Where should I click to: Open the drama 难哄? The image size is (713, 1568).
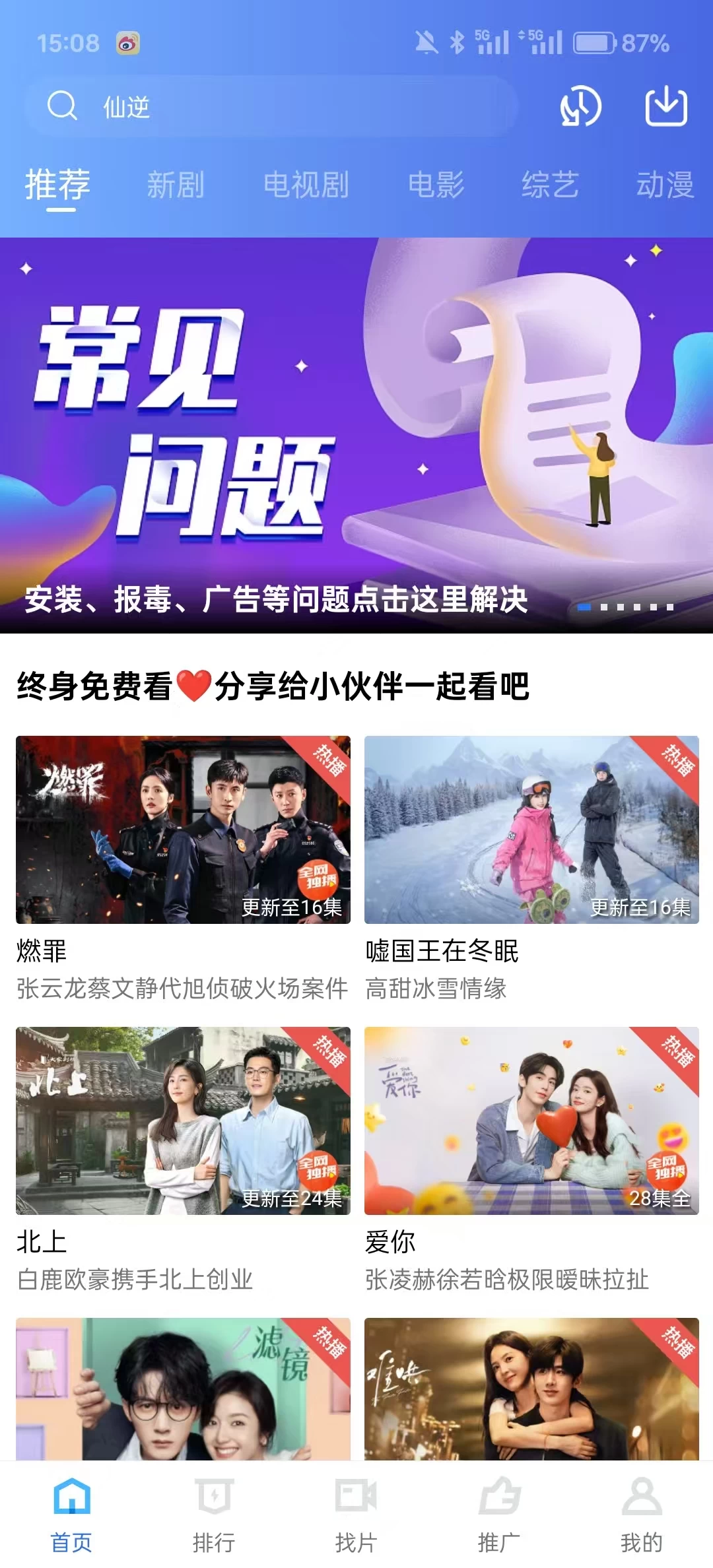[x=531, y=1389]
